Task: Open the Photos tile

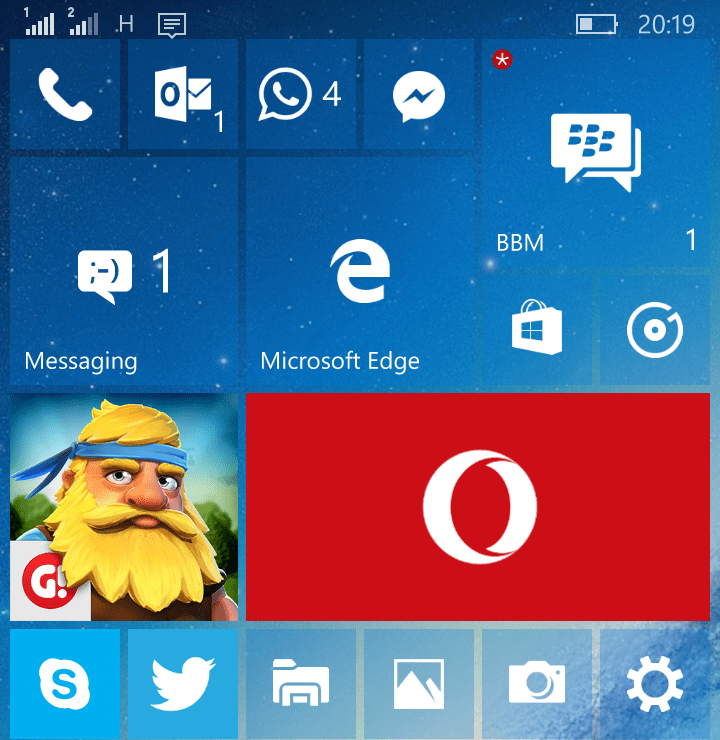Action: coord(418,684)
